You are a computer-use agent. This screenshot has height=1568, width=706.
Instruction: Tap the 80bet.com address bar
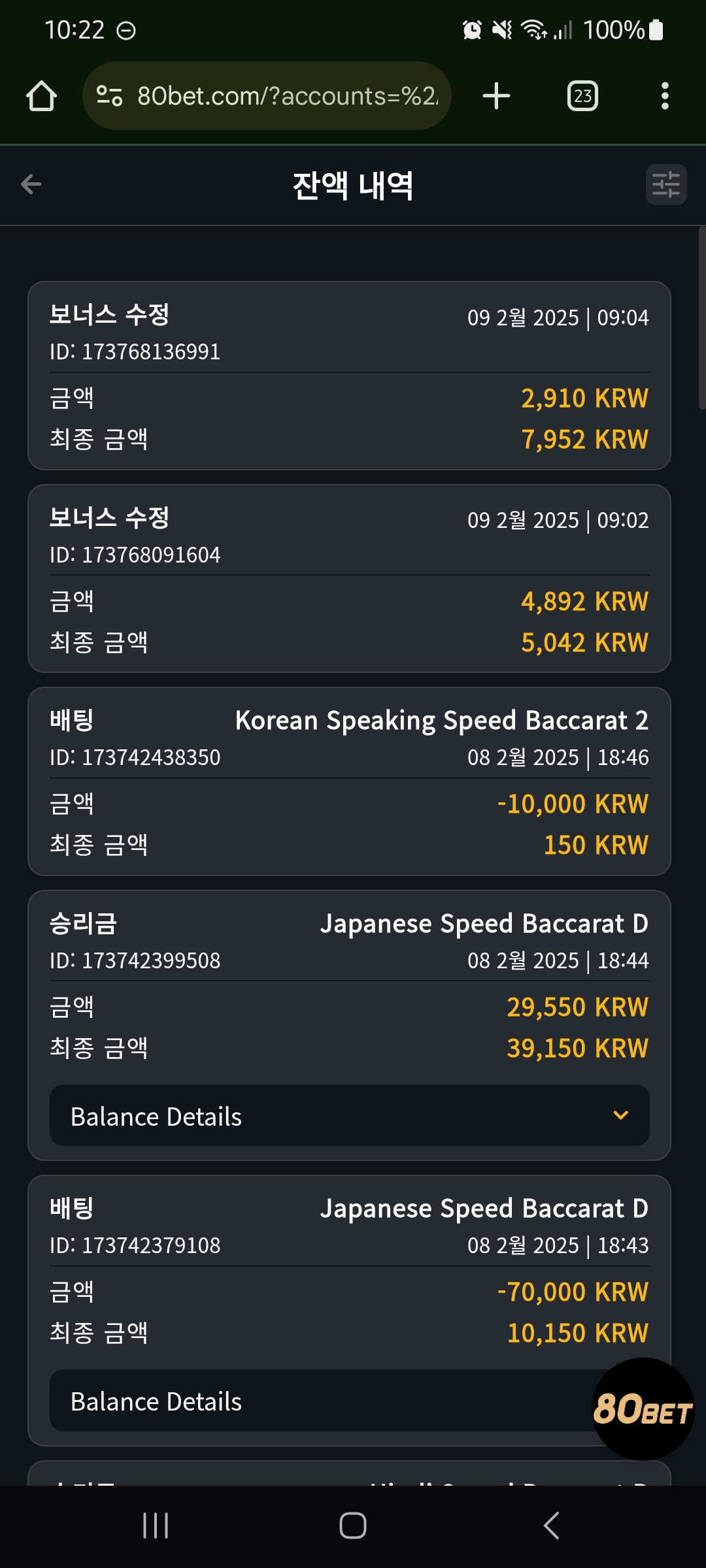[267, 96]
